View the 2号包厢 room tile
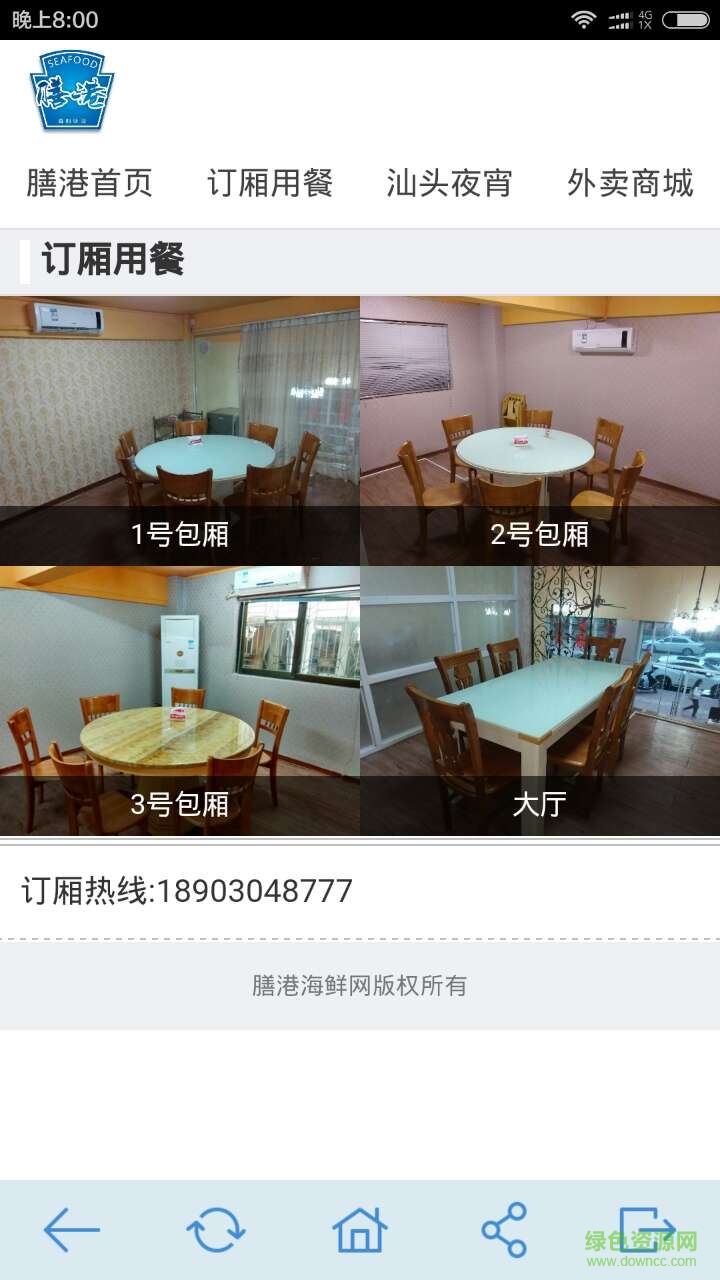720x1280 pixels. 540,431
